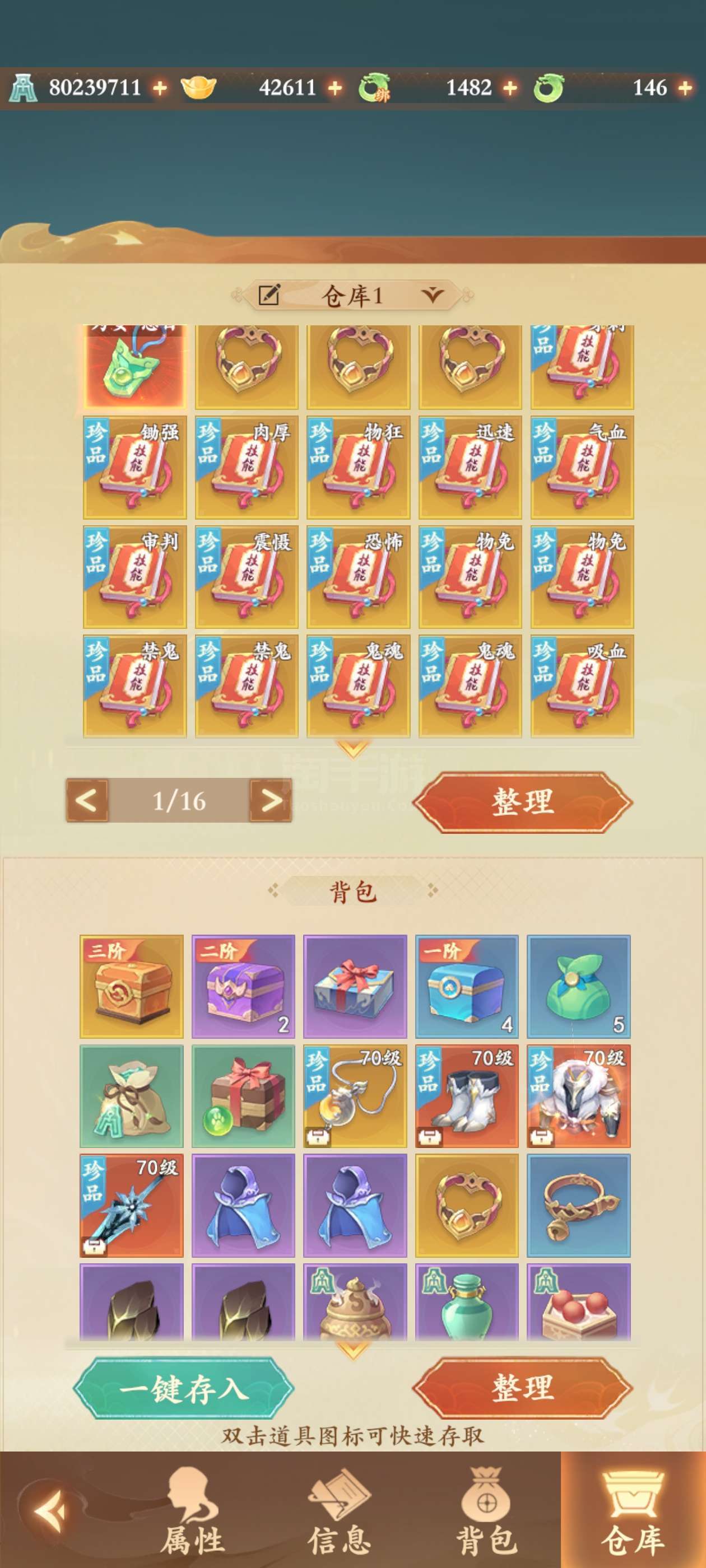Deposit everything with 一键存入

coord(183,1389)
